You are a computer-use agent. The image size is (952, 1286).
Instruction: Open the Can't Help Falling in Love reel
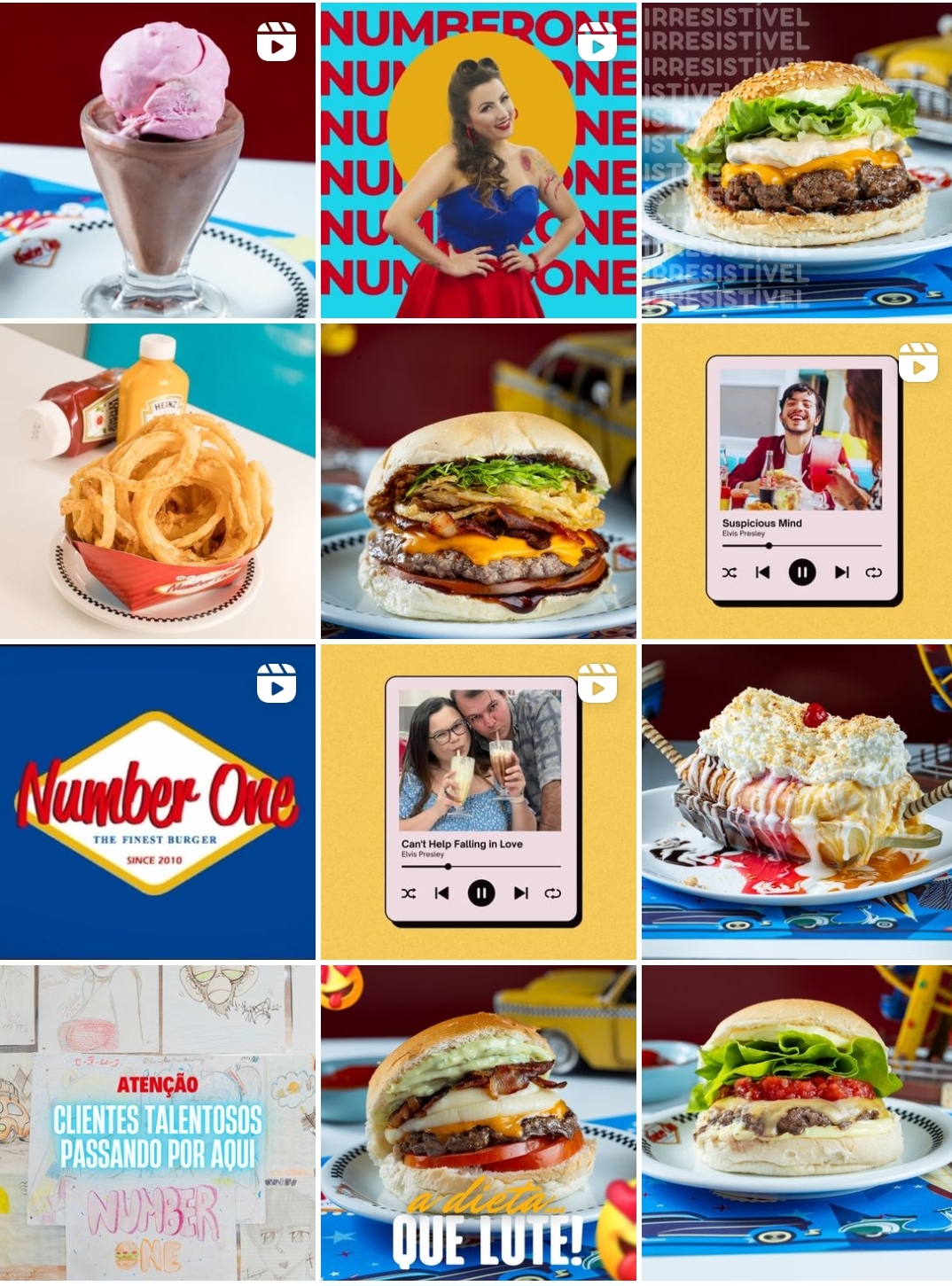tap(478, 802)
